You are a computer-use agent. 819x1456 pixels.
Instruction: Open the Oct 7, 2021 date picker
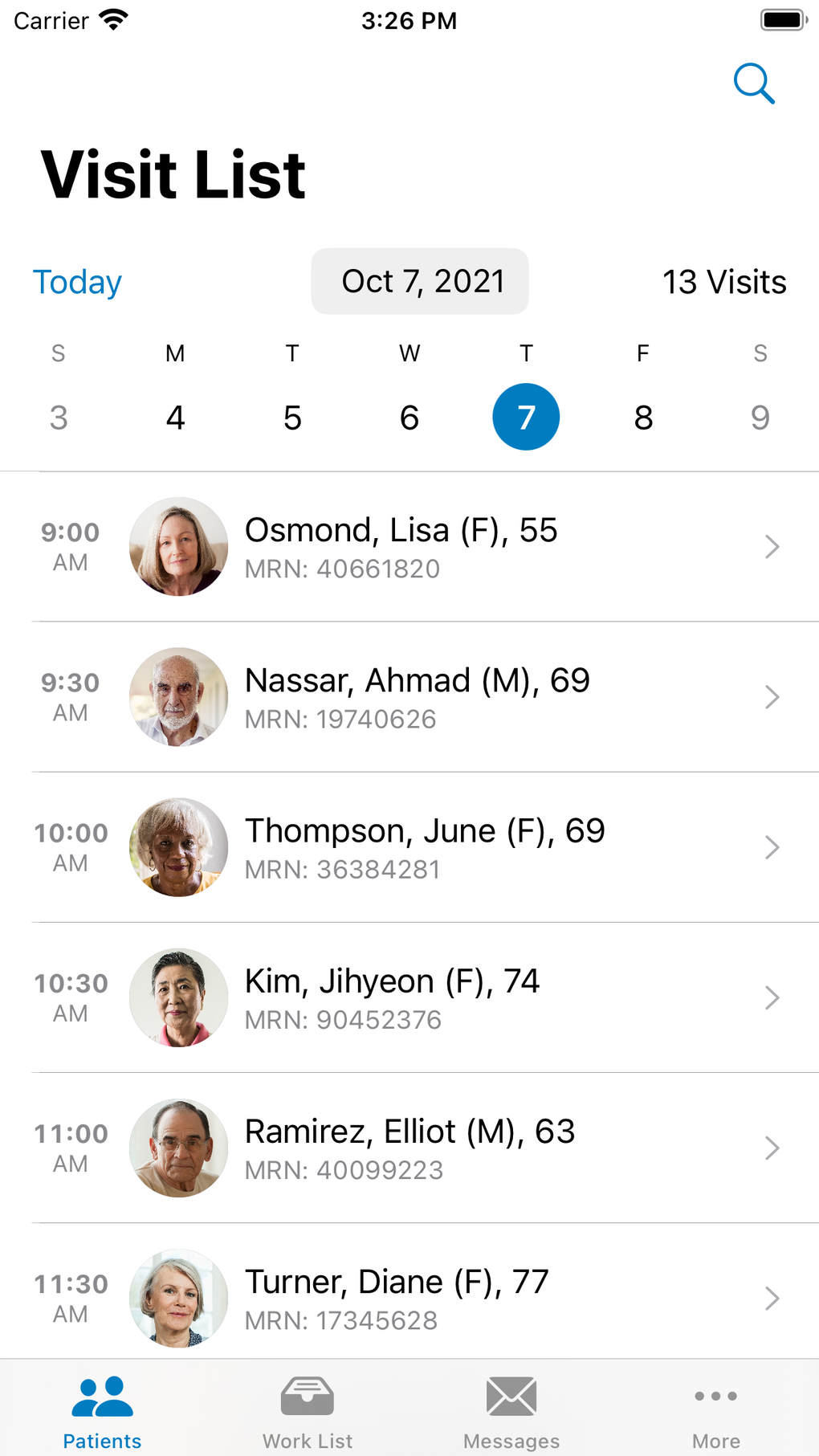(420, 281)
